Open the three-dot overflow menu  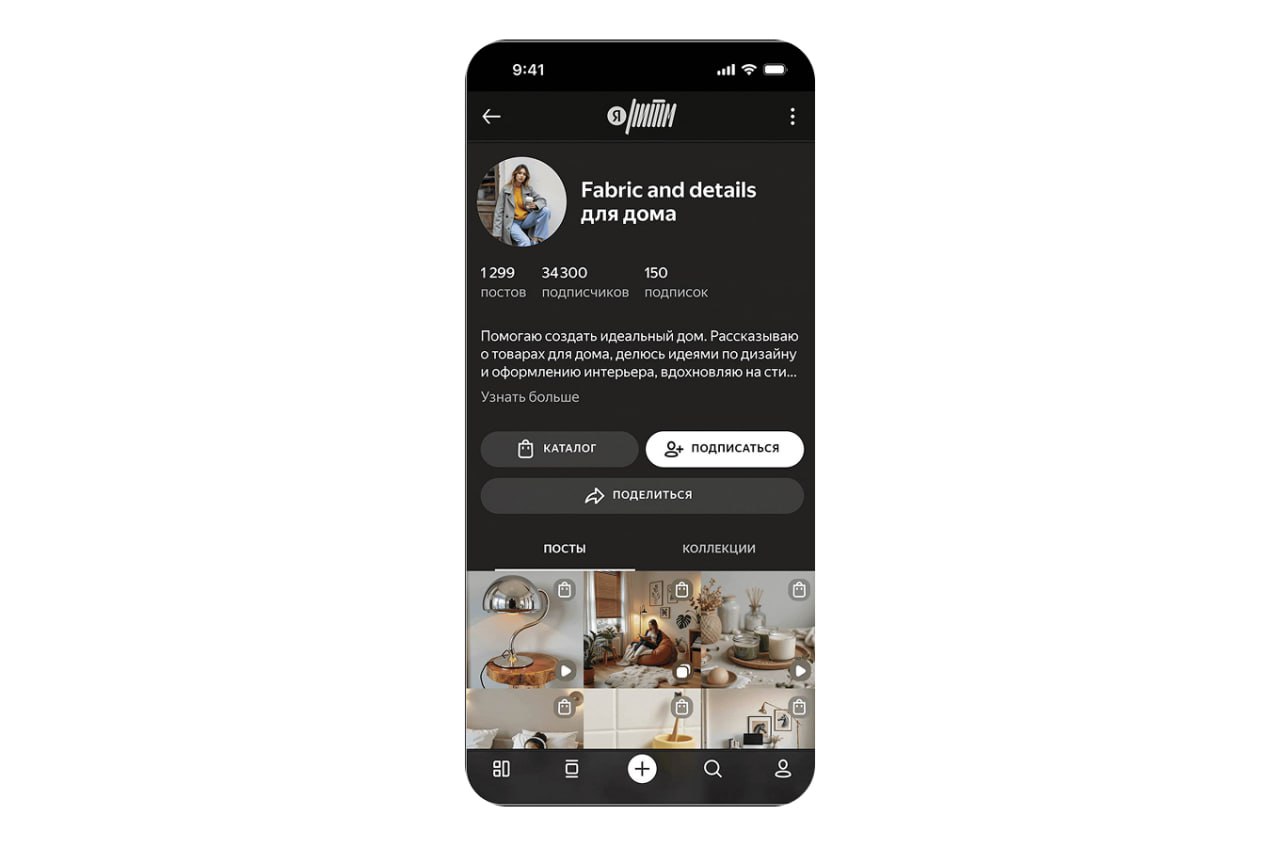tap(792, 117)
